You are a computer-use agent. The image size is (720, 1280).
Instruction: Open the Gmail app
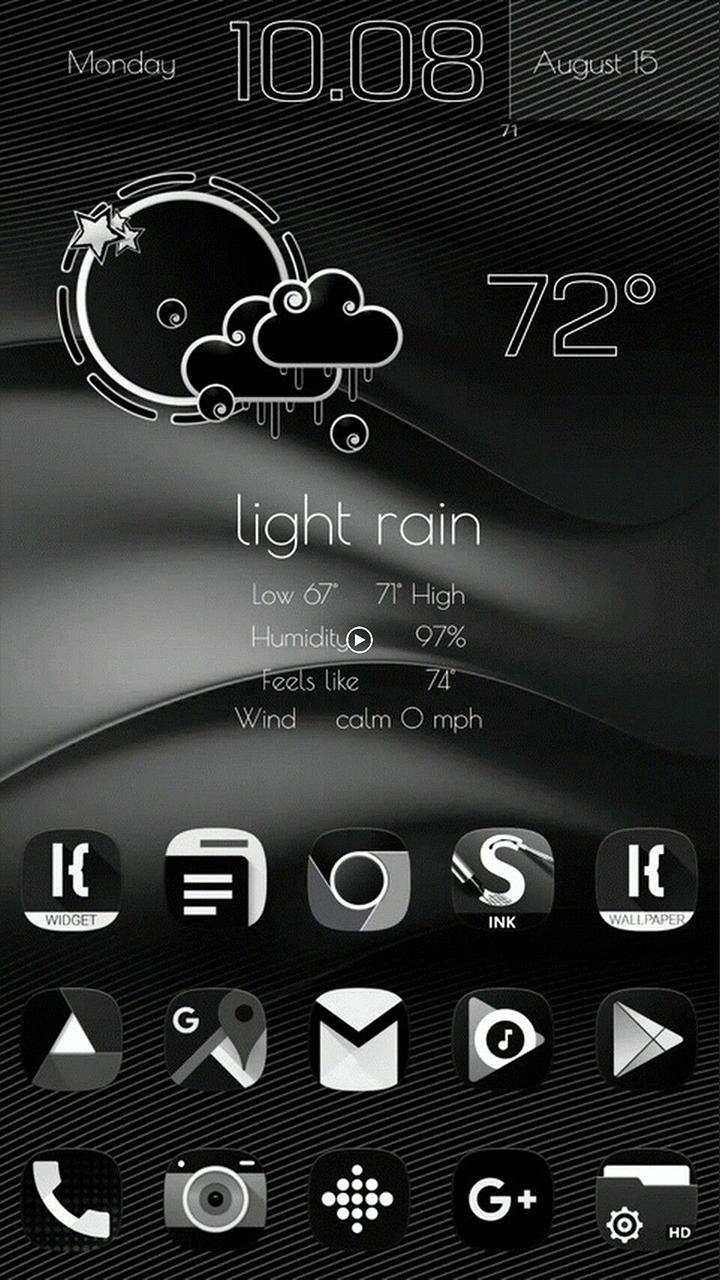[x=359, y=1039]
